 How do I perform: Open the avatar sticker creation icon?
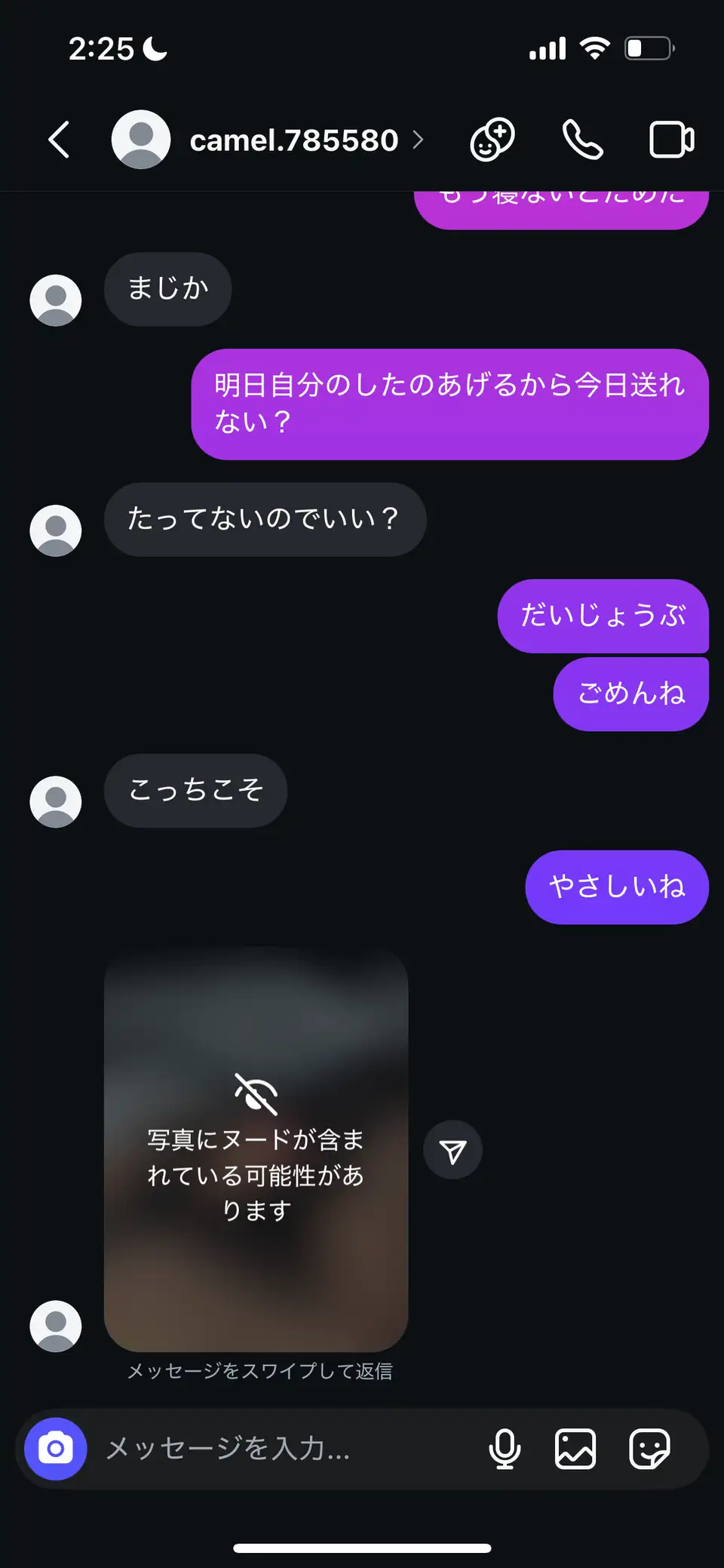[492, 140]
